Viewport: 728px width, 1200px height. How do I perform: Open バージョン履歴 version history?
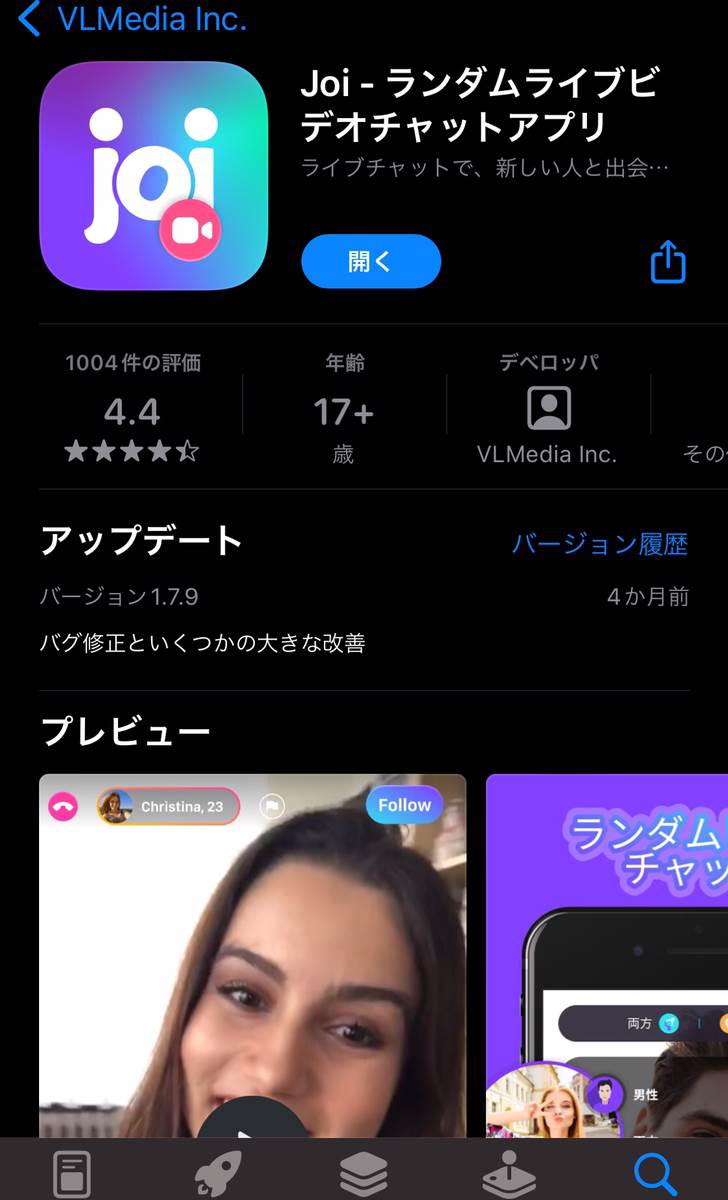coord(599,544)
